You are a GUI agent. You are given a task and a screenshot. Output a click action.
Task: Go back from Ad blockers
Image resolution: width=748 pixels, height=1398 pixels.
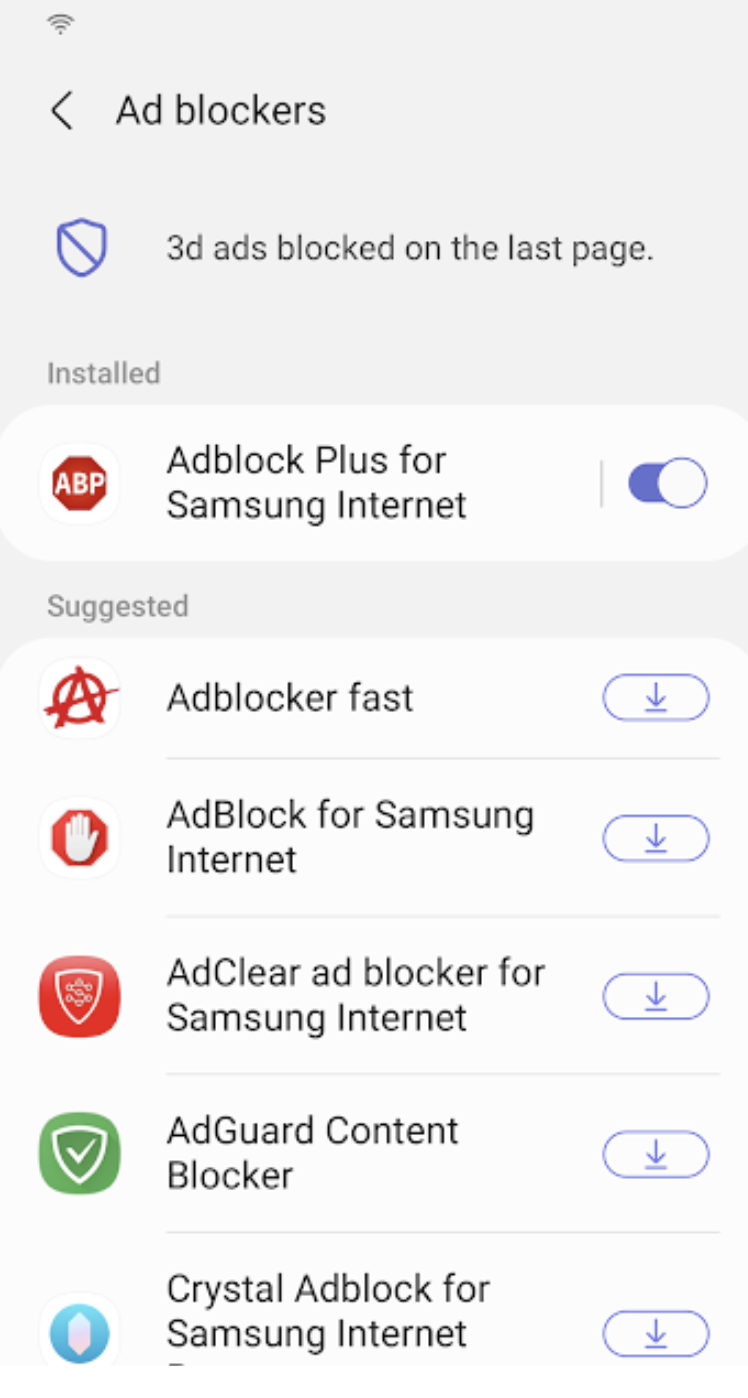pos(62,110)
